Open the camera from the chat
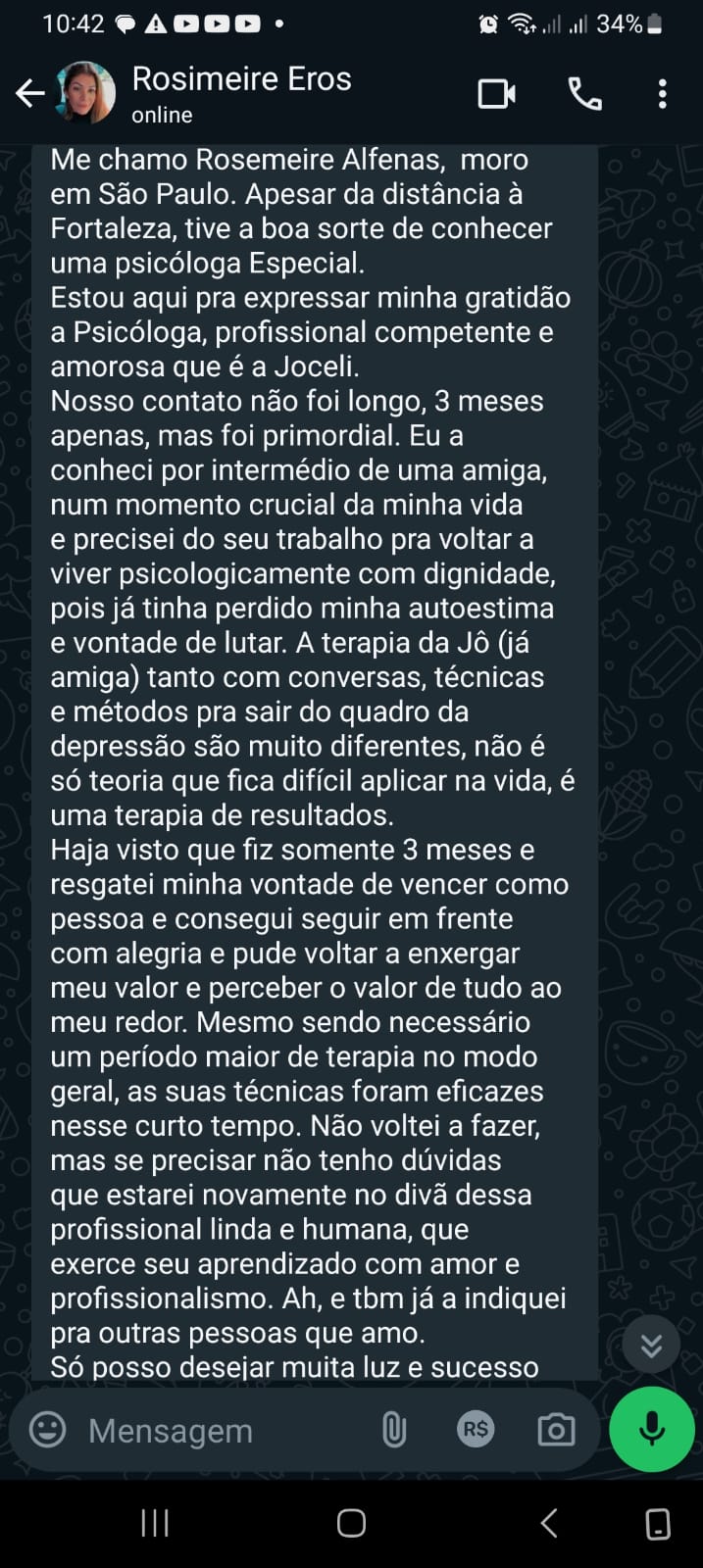 pyautogui.click(x=556, y=1430)
